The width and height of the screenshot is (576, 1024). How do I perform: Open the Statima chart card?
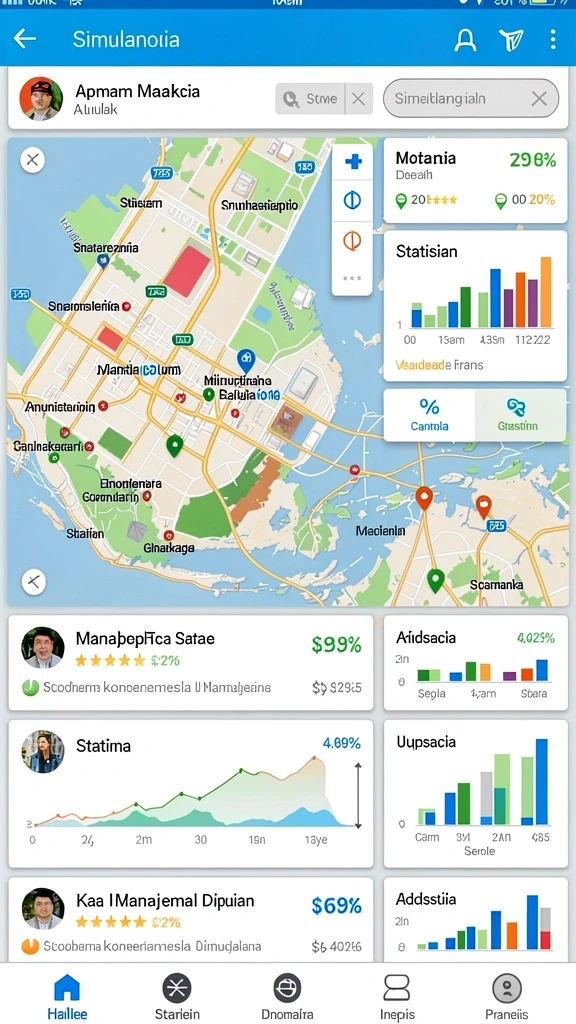tap(191, 793)
